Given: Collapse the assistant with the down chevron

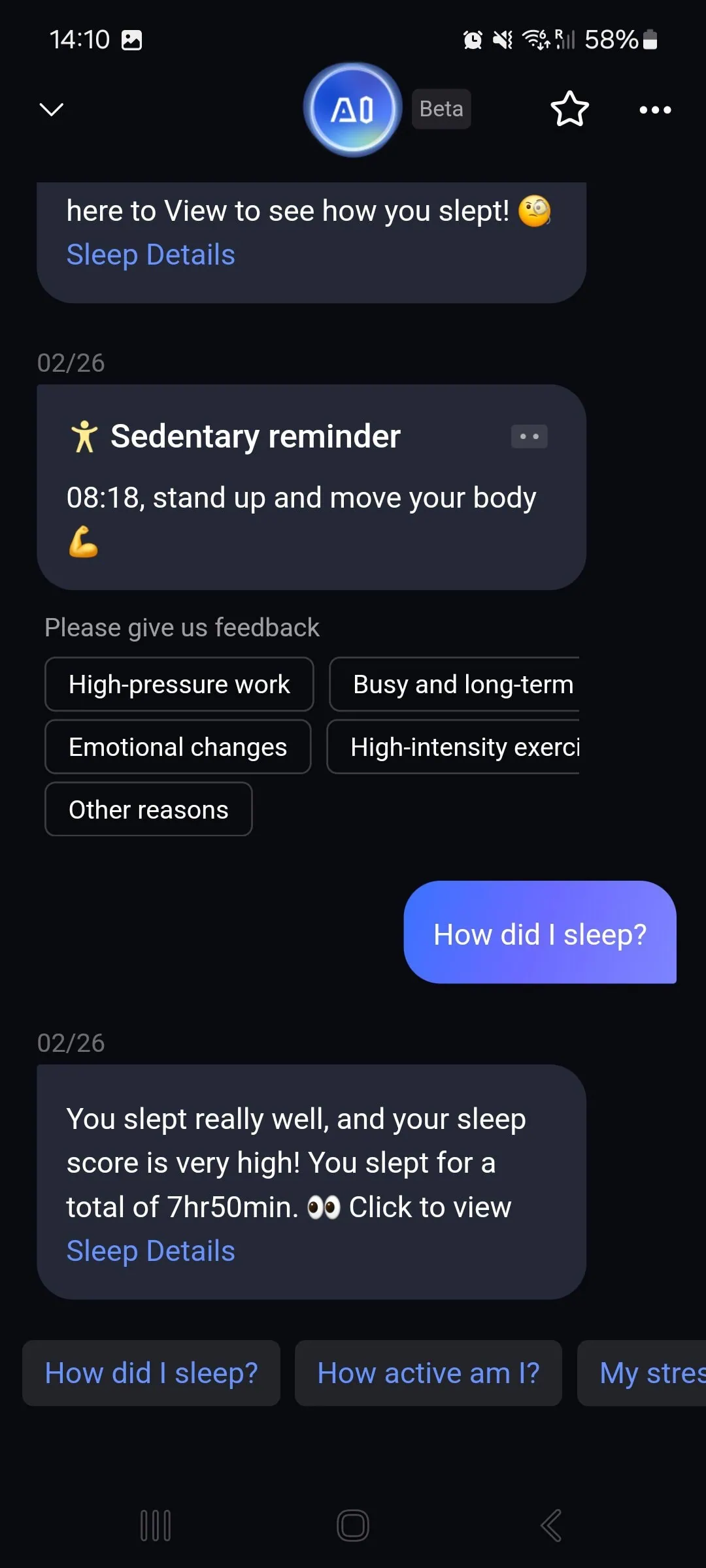Looking at the screenshot, I should [51, 109].
